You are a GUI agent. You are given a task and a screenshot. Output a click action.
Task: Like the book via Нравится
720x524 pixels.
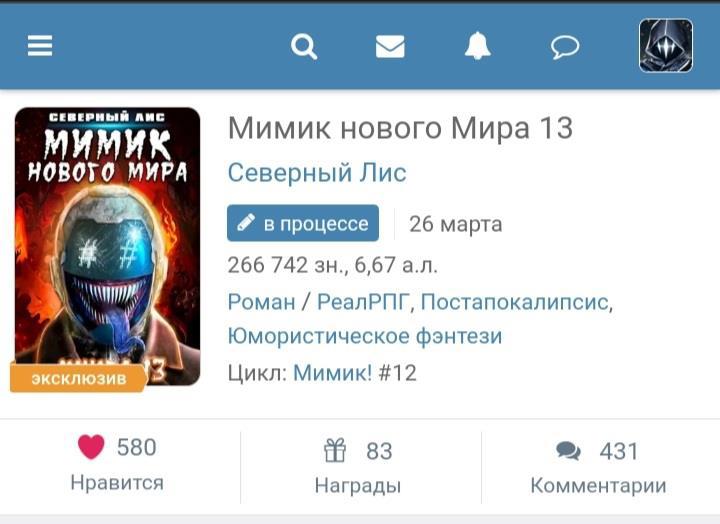tap(117, 464)
